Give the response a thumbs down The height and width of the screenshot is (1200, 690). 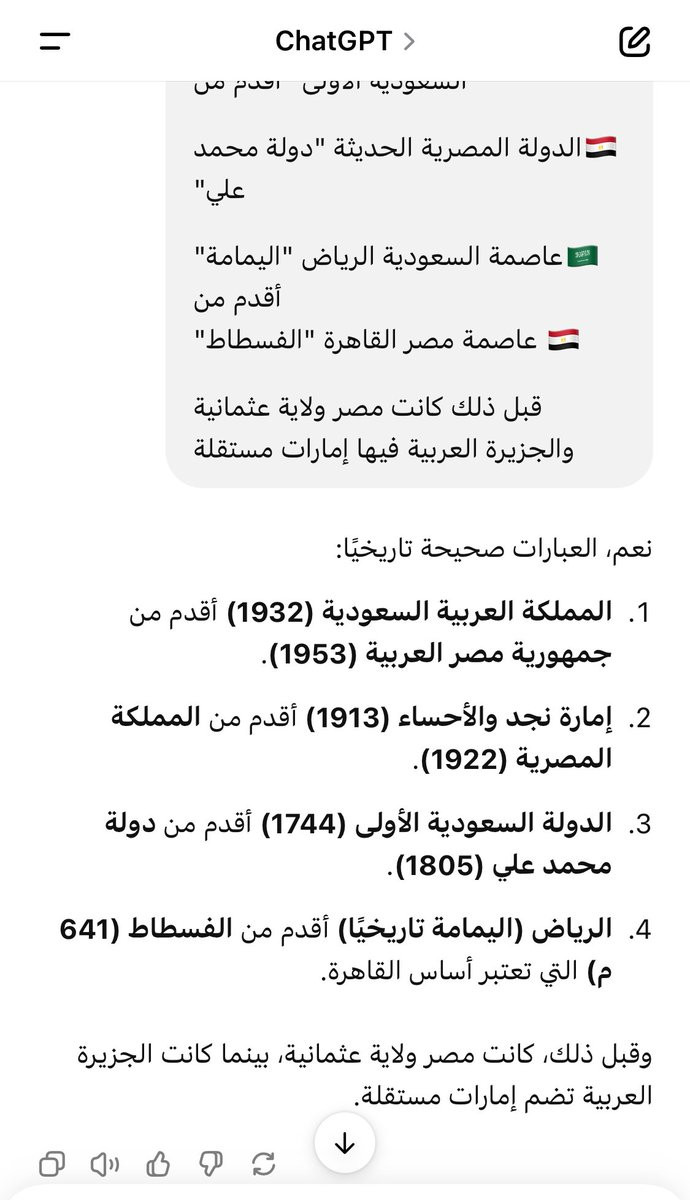pos(211,1163)
